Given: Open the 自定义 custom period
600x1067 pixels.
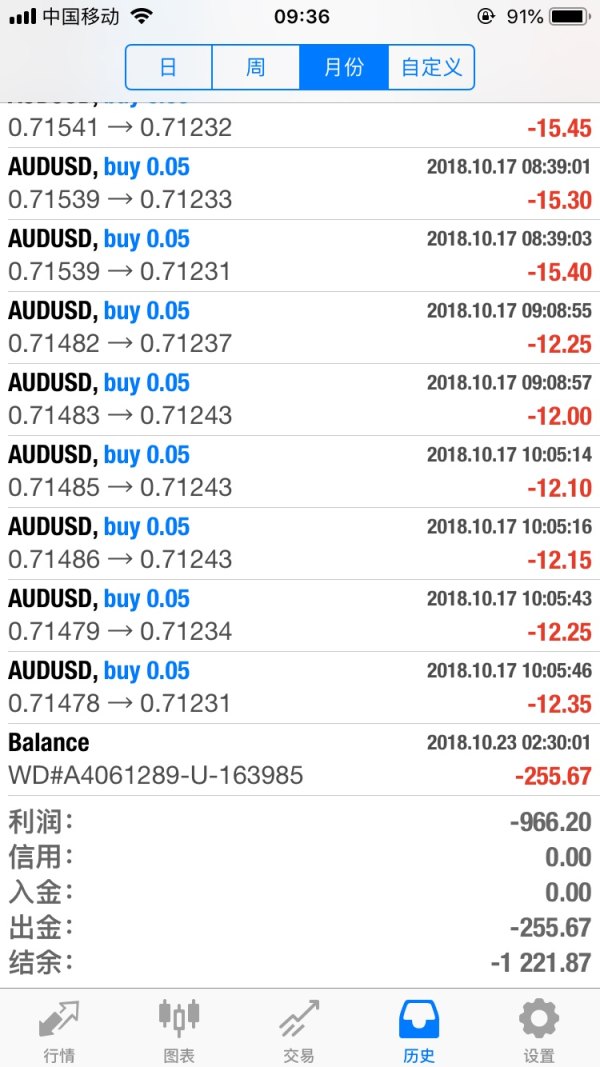Looking at the screenshot, I should [431, 67].
